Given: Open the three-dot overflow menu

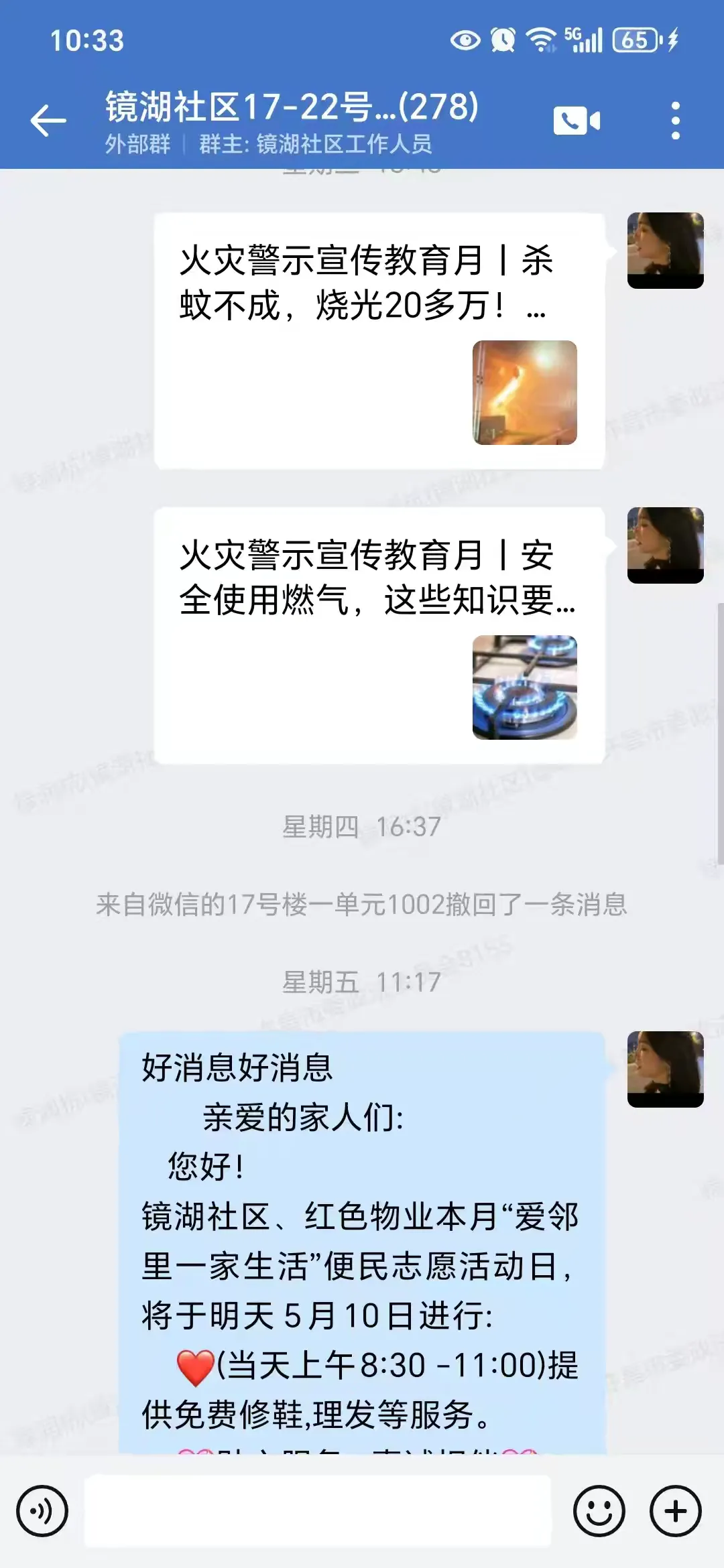Looking at the screenshot, I should coord(675,121).
